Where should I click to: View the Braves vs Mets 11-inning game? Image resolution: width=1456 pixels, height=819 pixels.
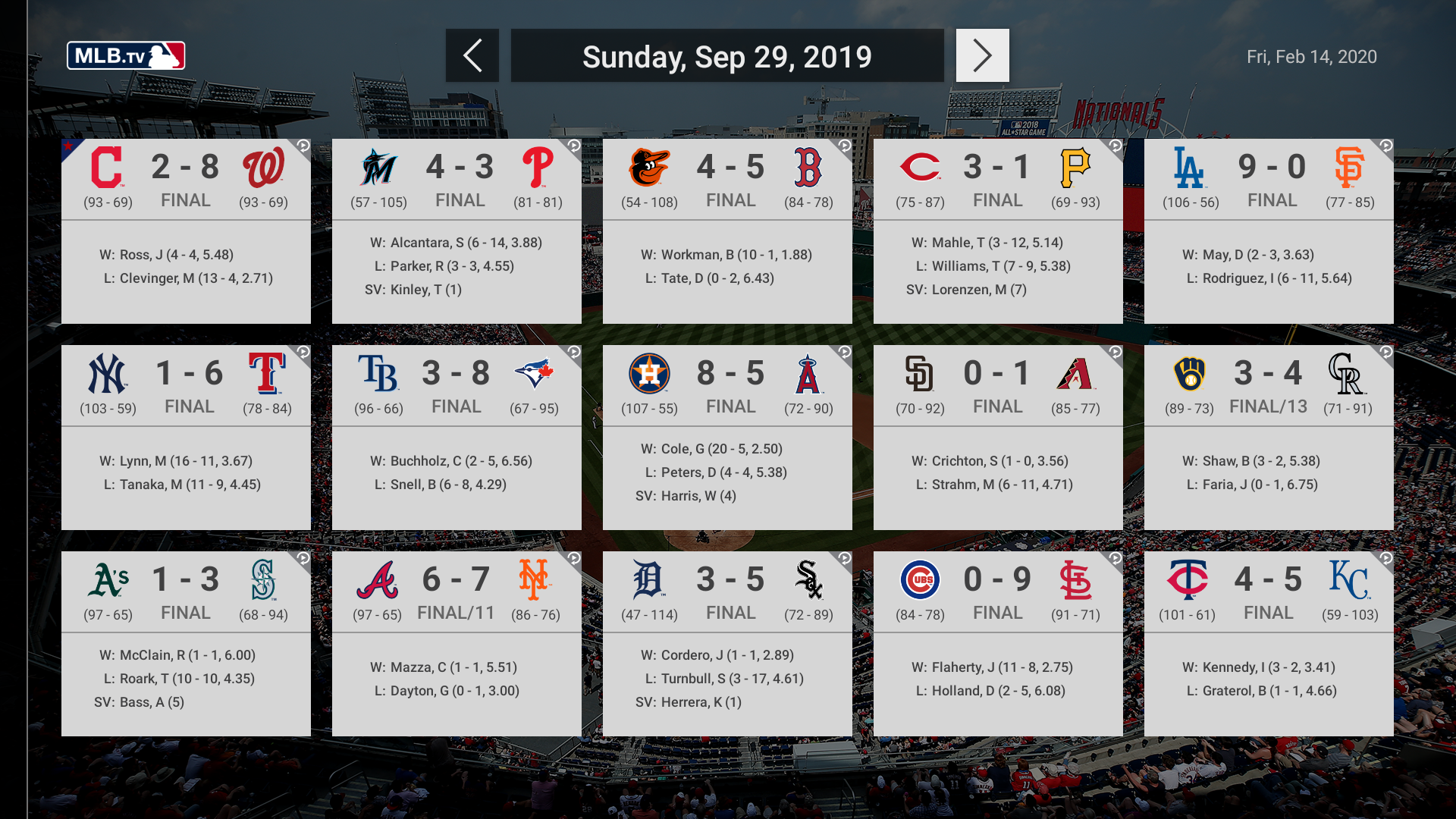457,643
